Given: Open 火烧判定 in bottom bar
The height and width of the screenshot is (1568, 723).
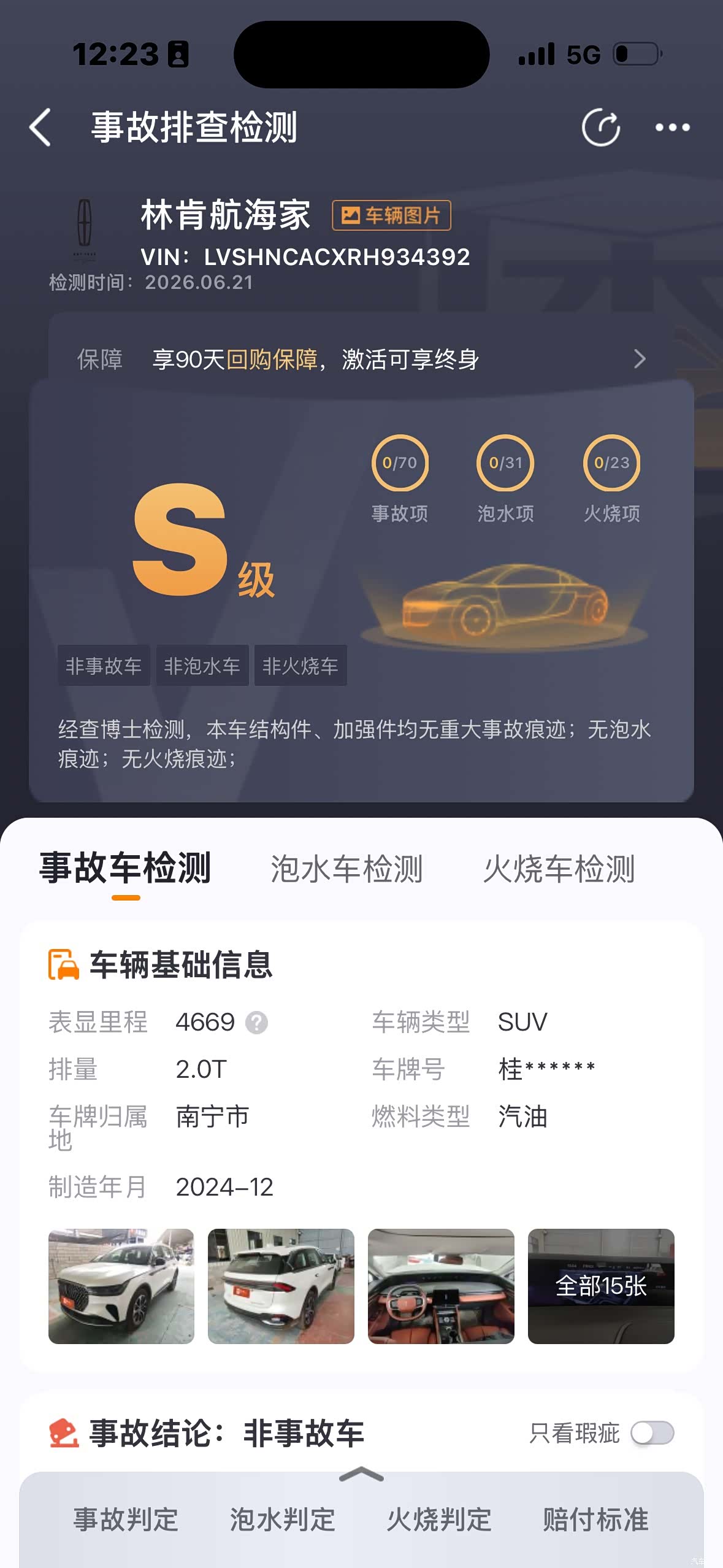Looking at the screenshot, I should [439, 1520].
